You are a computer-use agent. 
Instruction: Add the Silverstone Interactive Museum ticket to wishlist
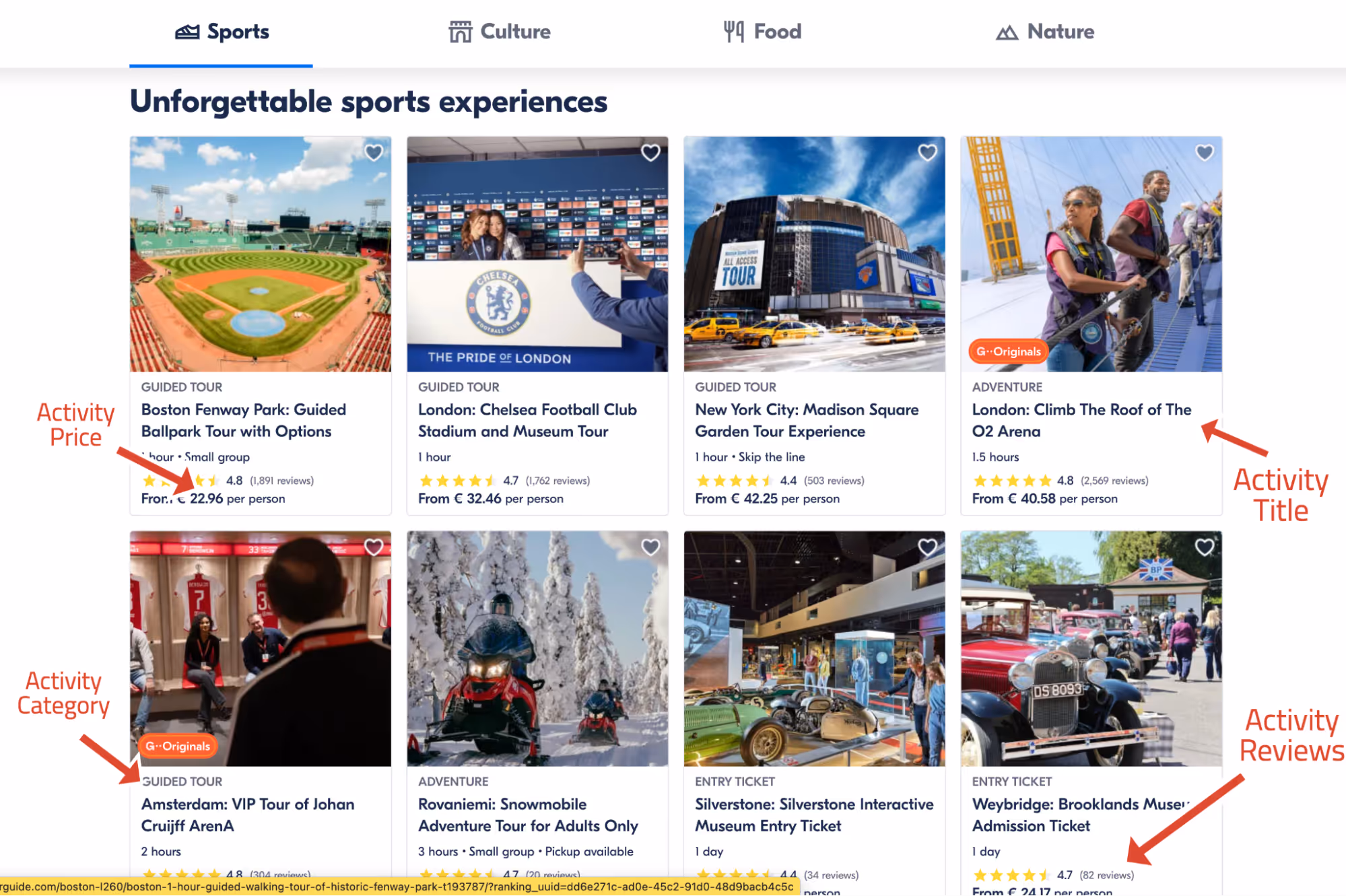pyautogui.click(x=927, y=547)
